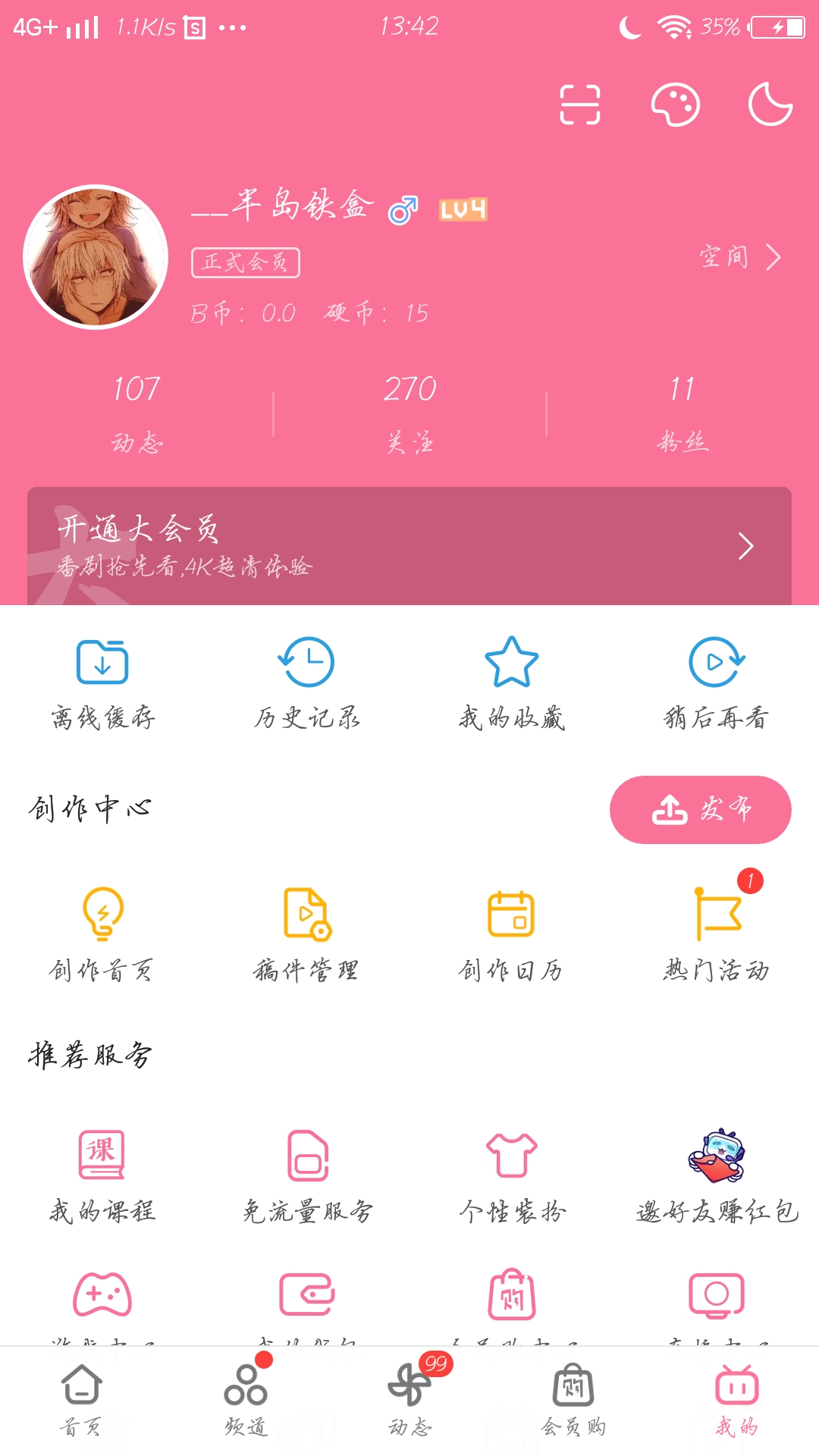
Task: Open 稿件管理 in creation center
Action: 307,934
